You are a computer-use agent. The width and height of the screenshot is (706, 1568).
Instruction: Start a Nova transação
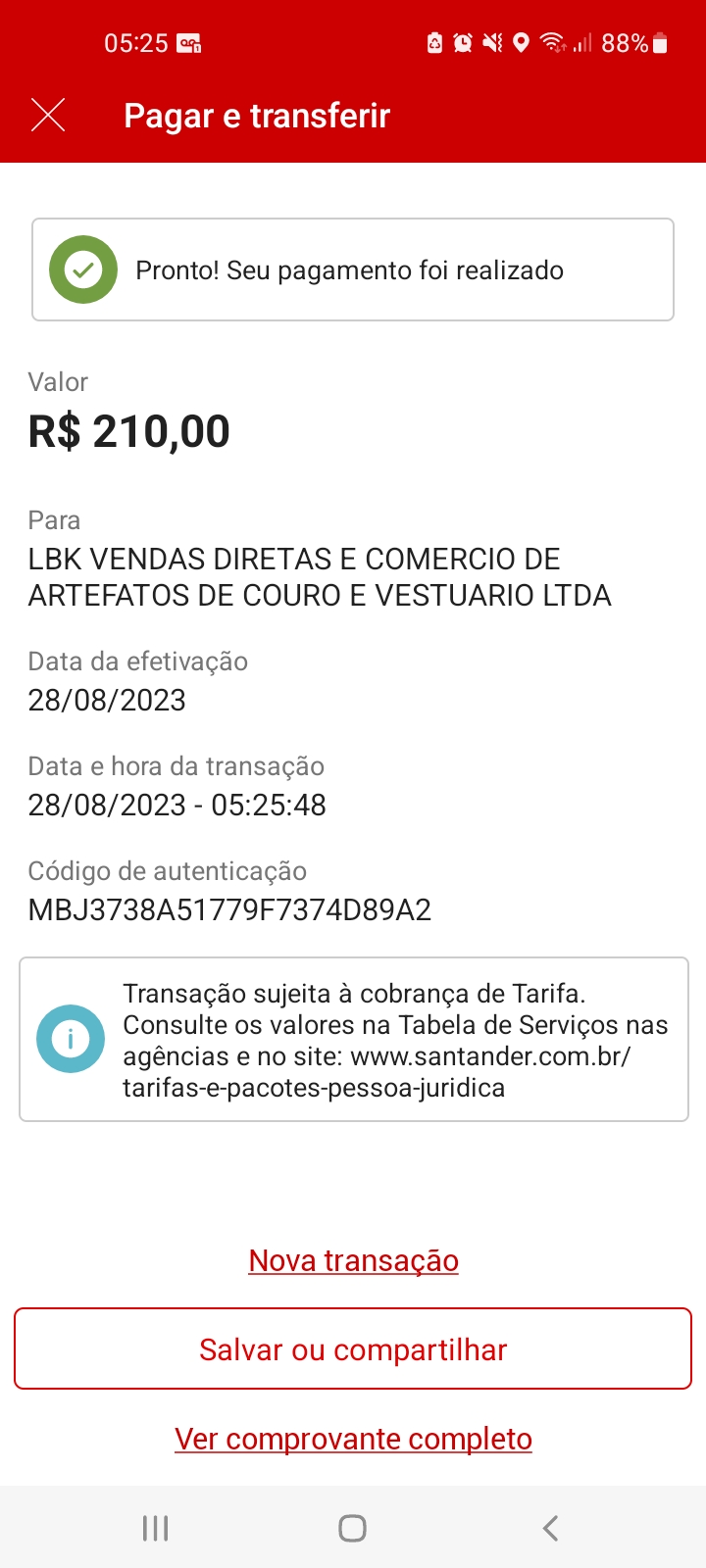[353, 1260]
